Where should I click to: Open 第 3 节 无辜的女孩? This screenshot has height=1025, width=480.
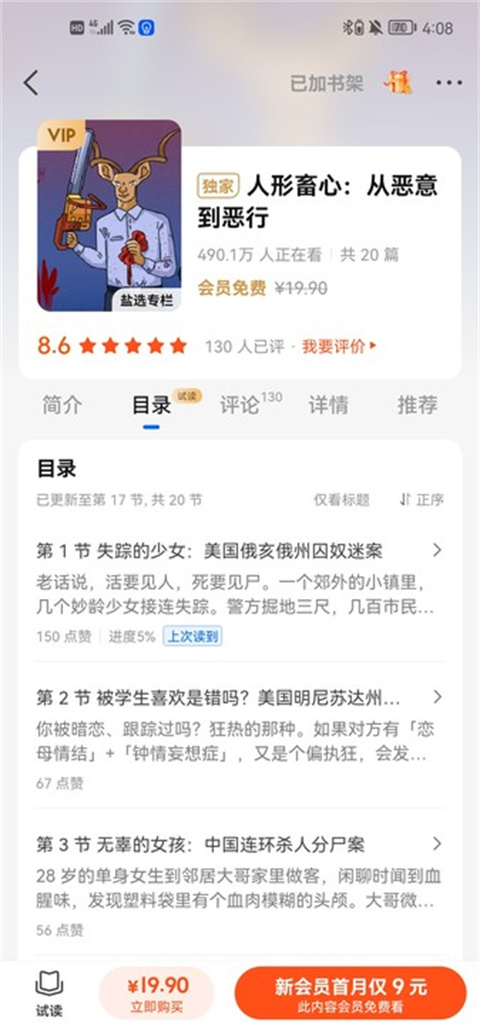pyautogui.click(x=239, y=884)
